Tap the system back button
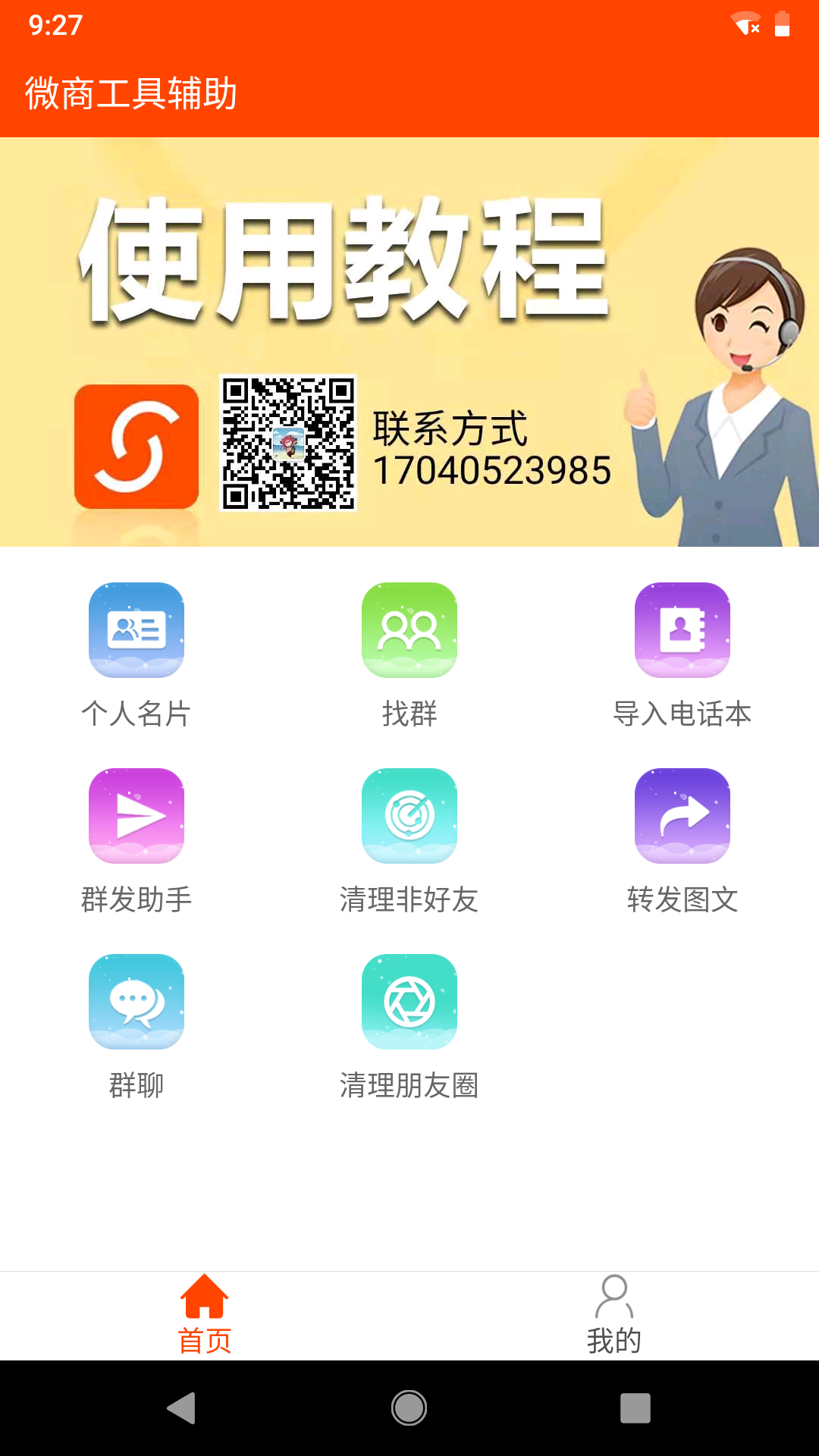The width and height of the screenshot is (819, 1456). click(182, 1408)
